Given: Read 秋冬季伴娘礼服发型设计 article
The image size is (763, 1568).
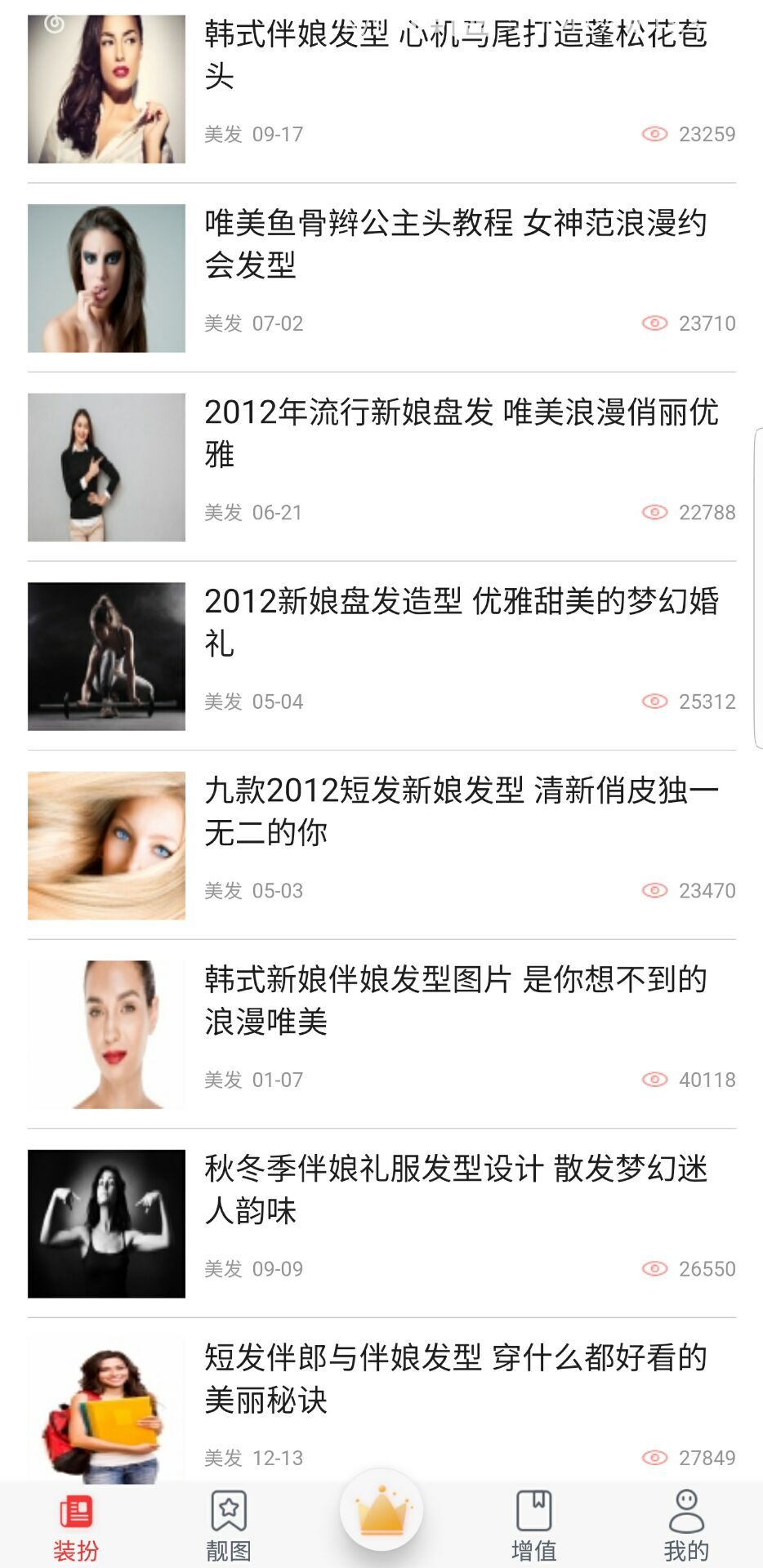Looking at the screenshot, I should pos(456,1189).
